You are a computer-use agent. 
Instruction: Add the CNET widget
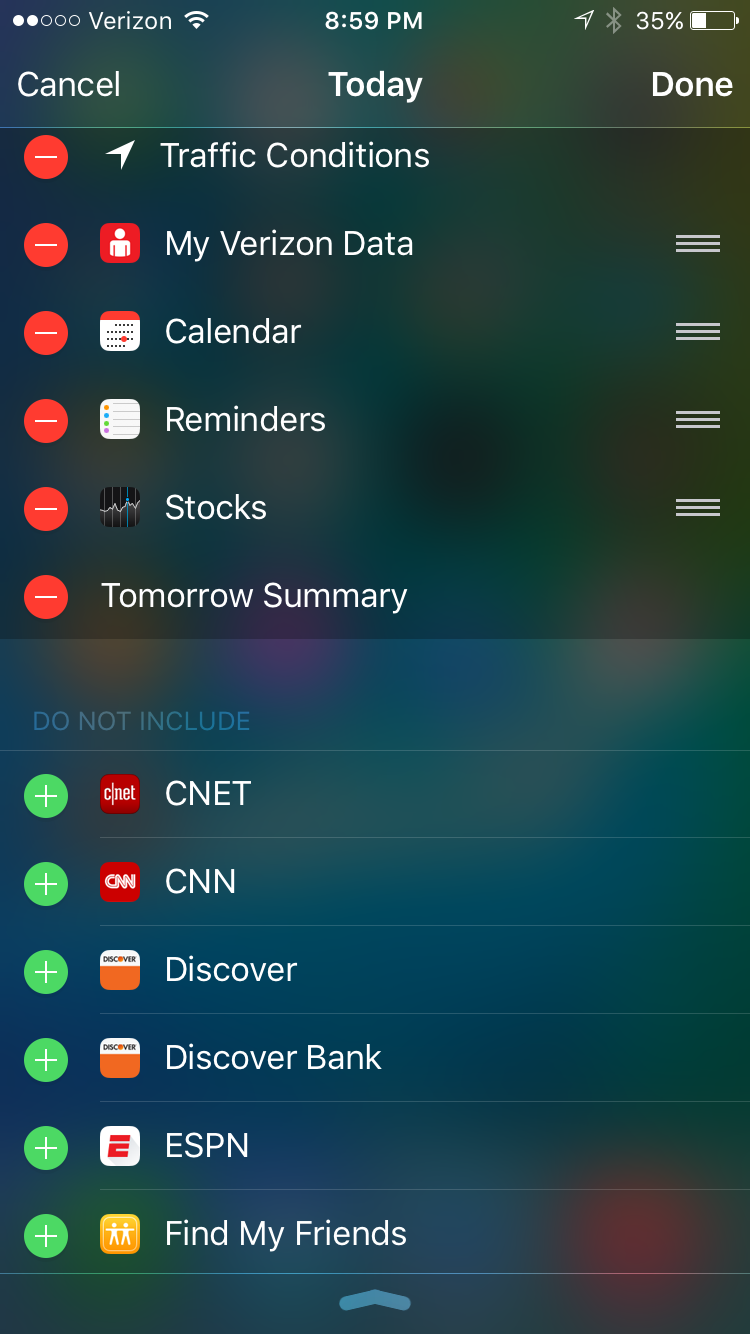pyautogui.click(x=46, y=795)
